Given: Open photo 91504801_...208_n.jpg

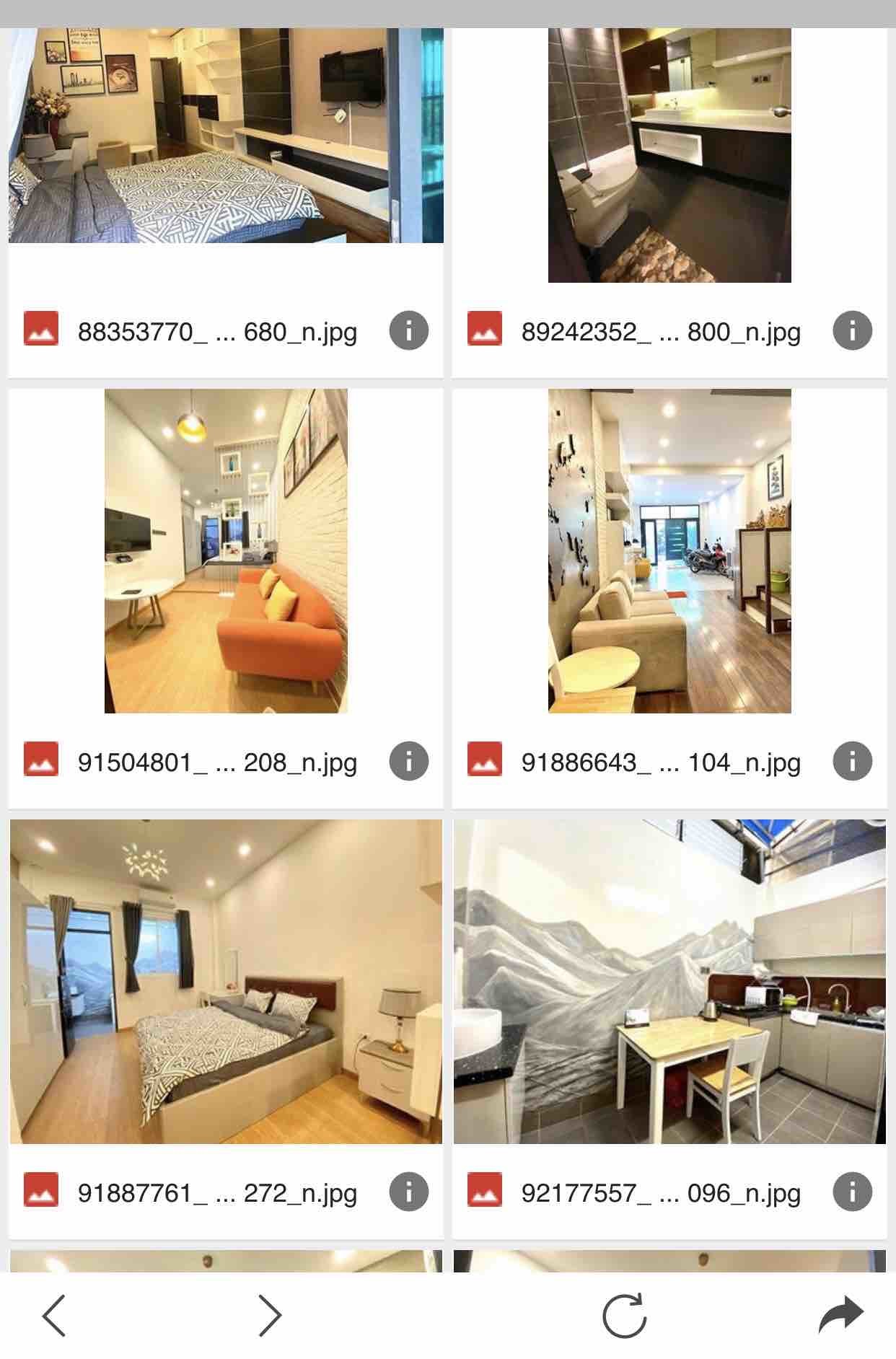Looking at the screenshot, I should pyautogui.click(x=226, y=551).
